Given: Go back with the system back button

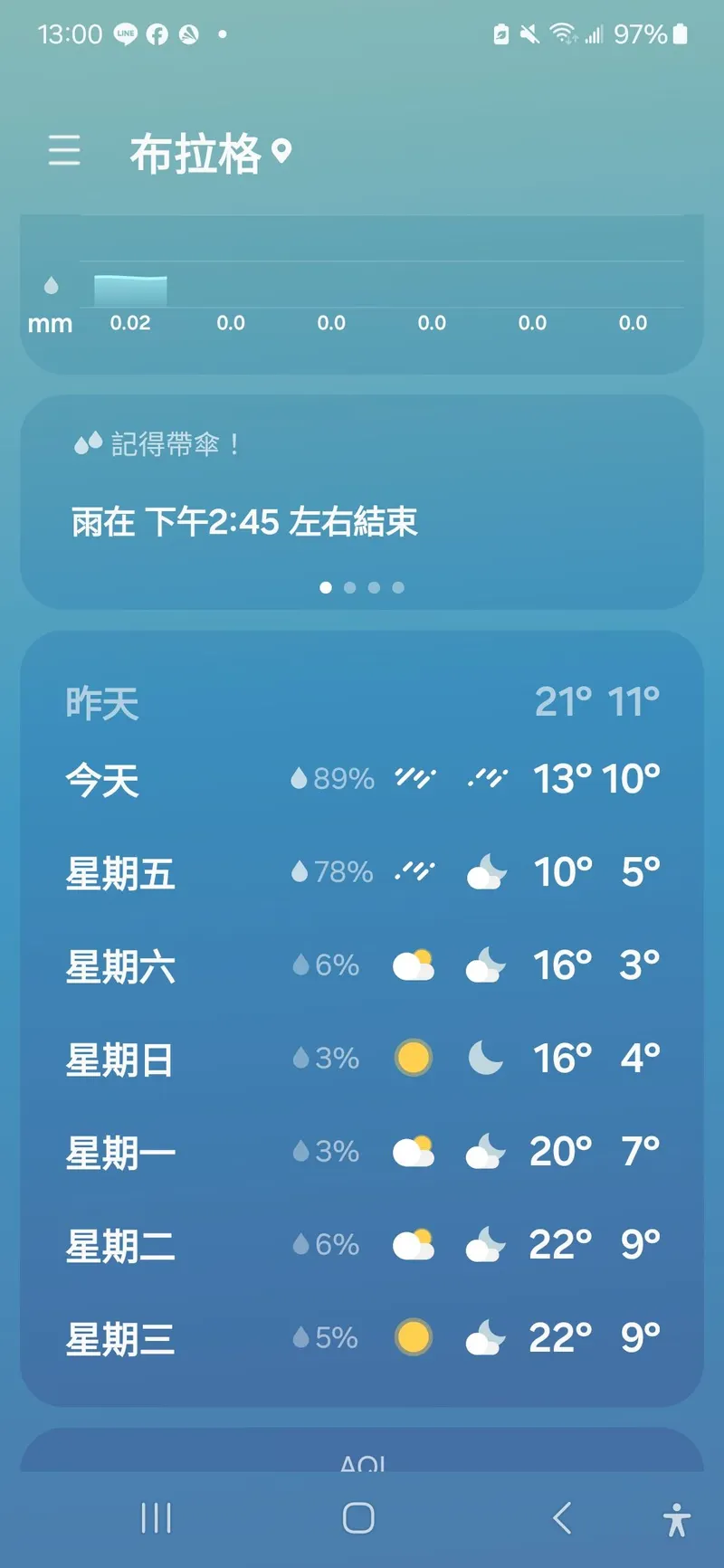Looking at the screenshot, I should pyautogui.click(x=562, y=1517).
